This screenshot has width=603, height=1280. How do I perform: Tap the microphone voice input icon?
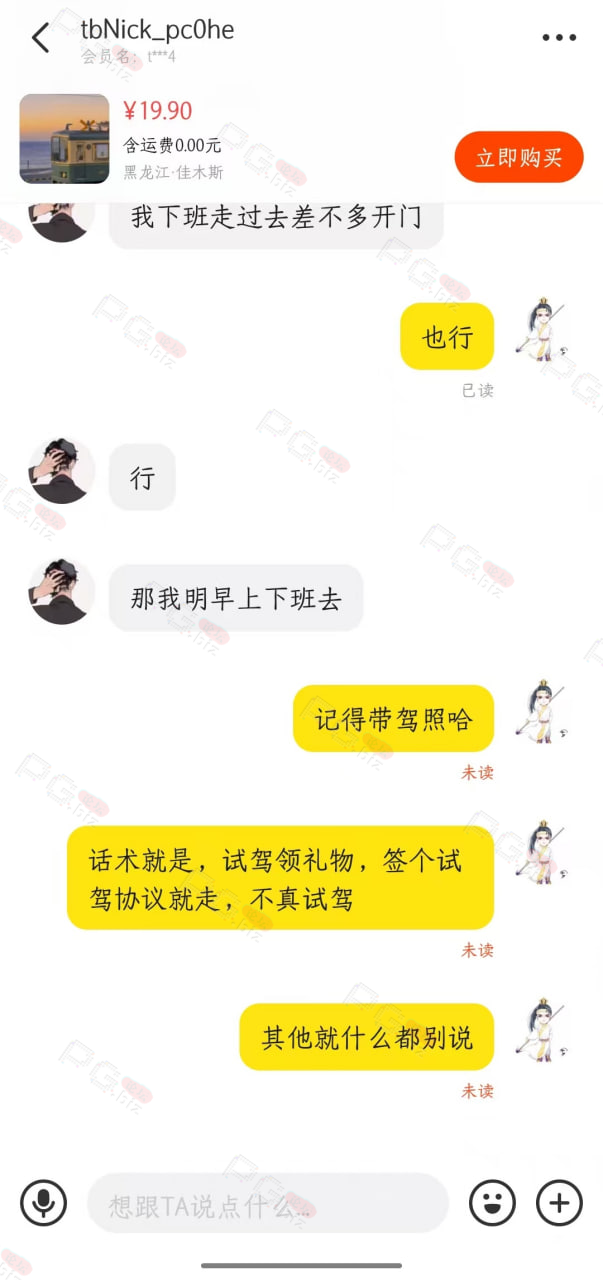tap(43, 1202)
